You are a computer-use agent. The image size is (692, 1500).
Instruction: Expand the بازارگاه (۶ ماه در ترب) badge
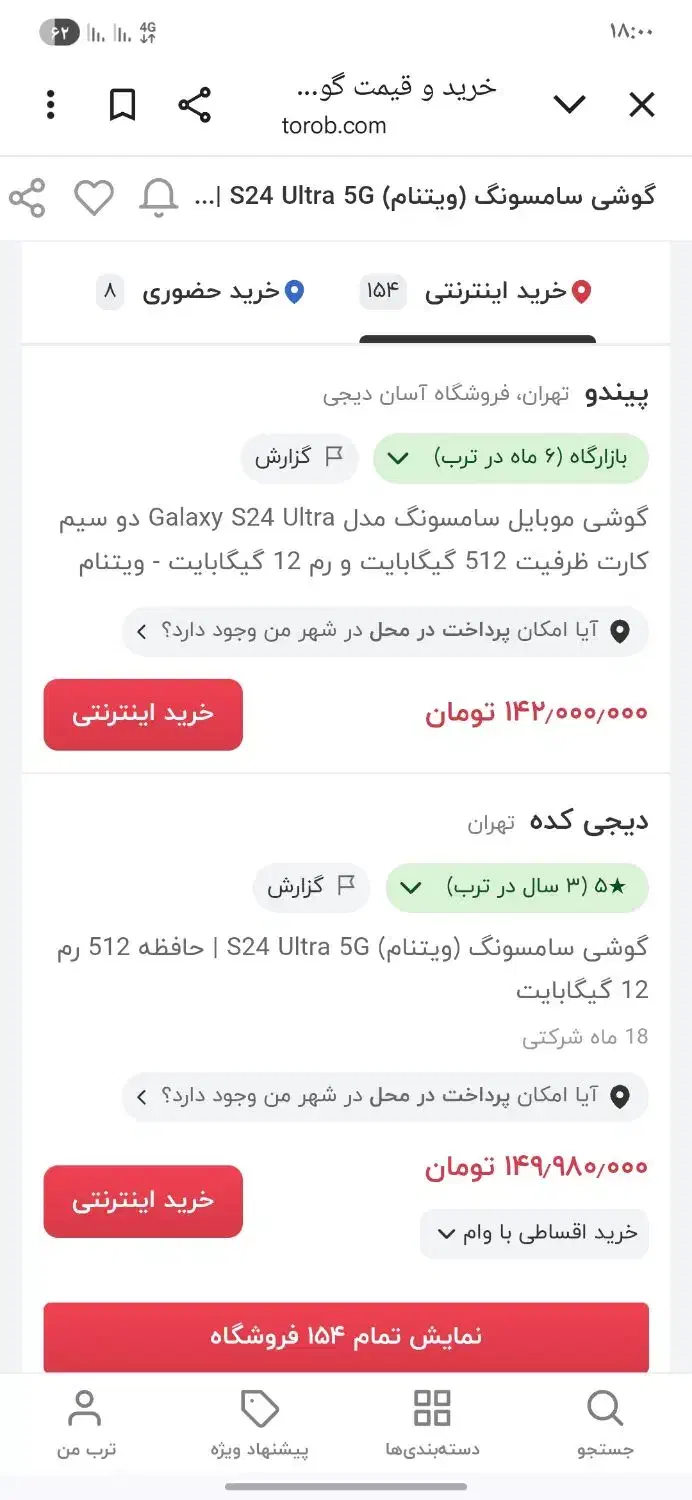click(x=510, y=458)
